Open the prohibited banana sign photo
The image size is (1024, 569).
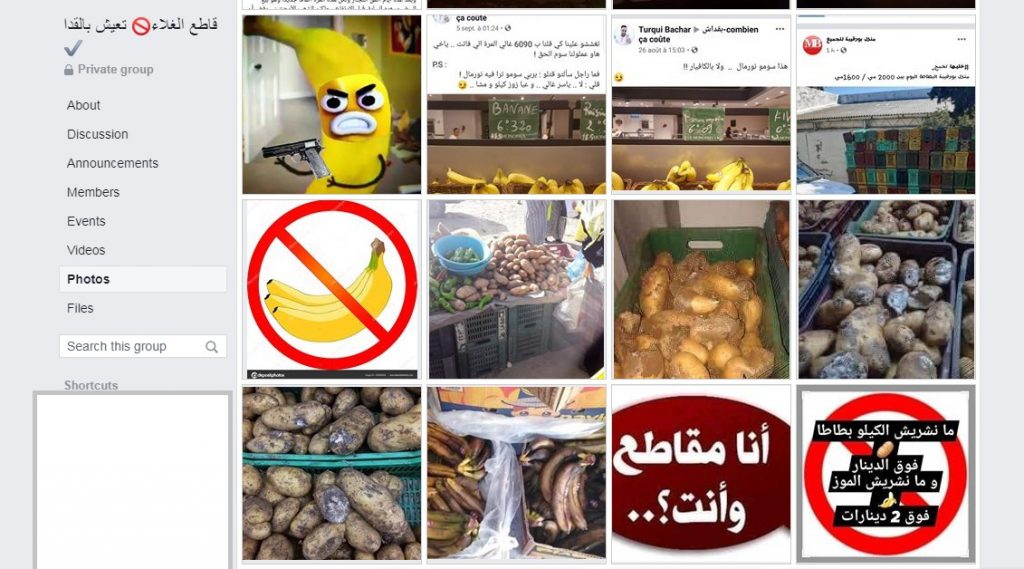[331, 289]
